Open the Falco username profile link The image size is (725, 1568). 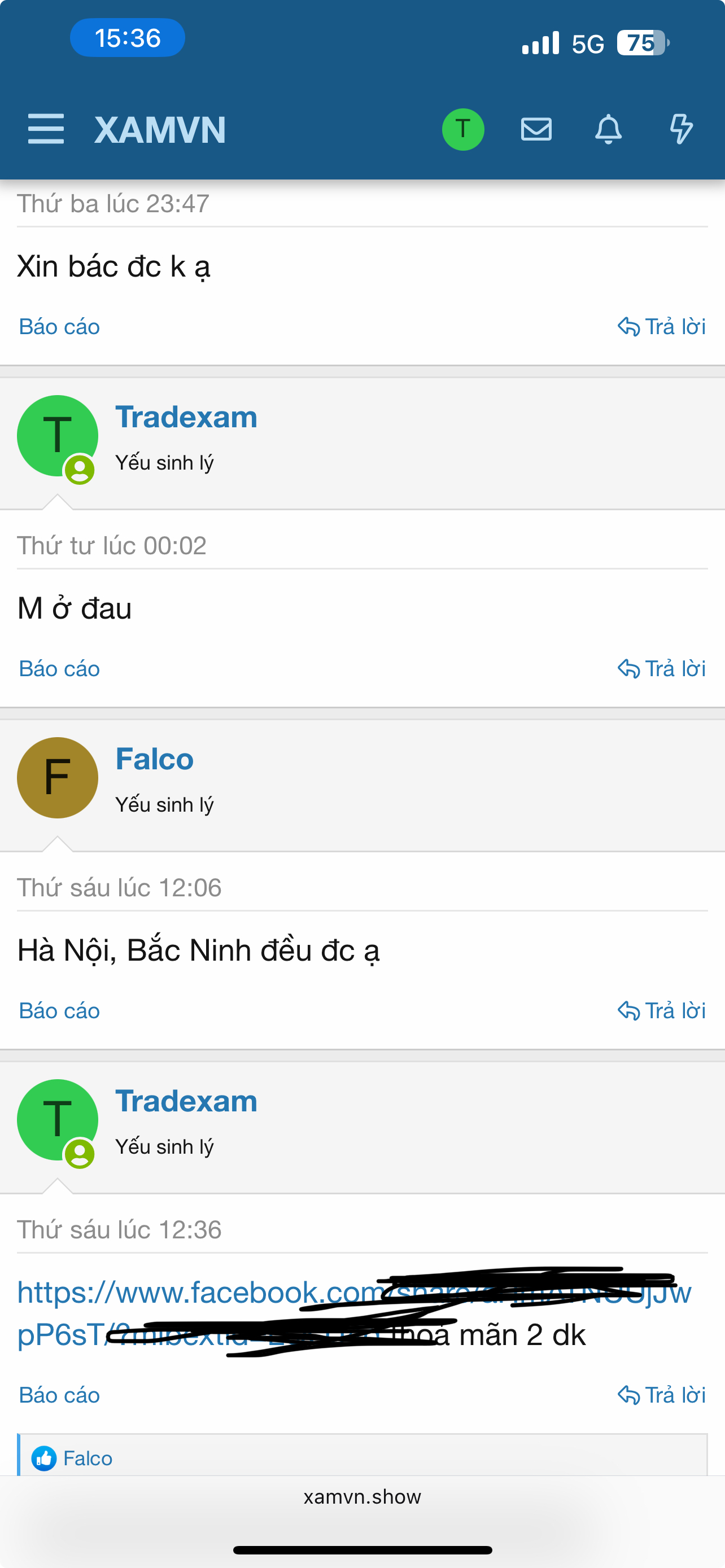click(155, 759)
